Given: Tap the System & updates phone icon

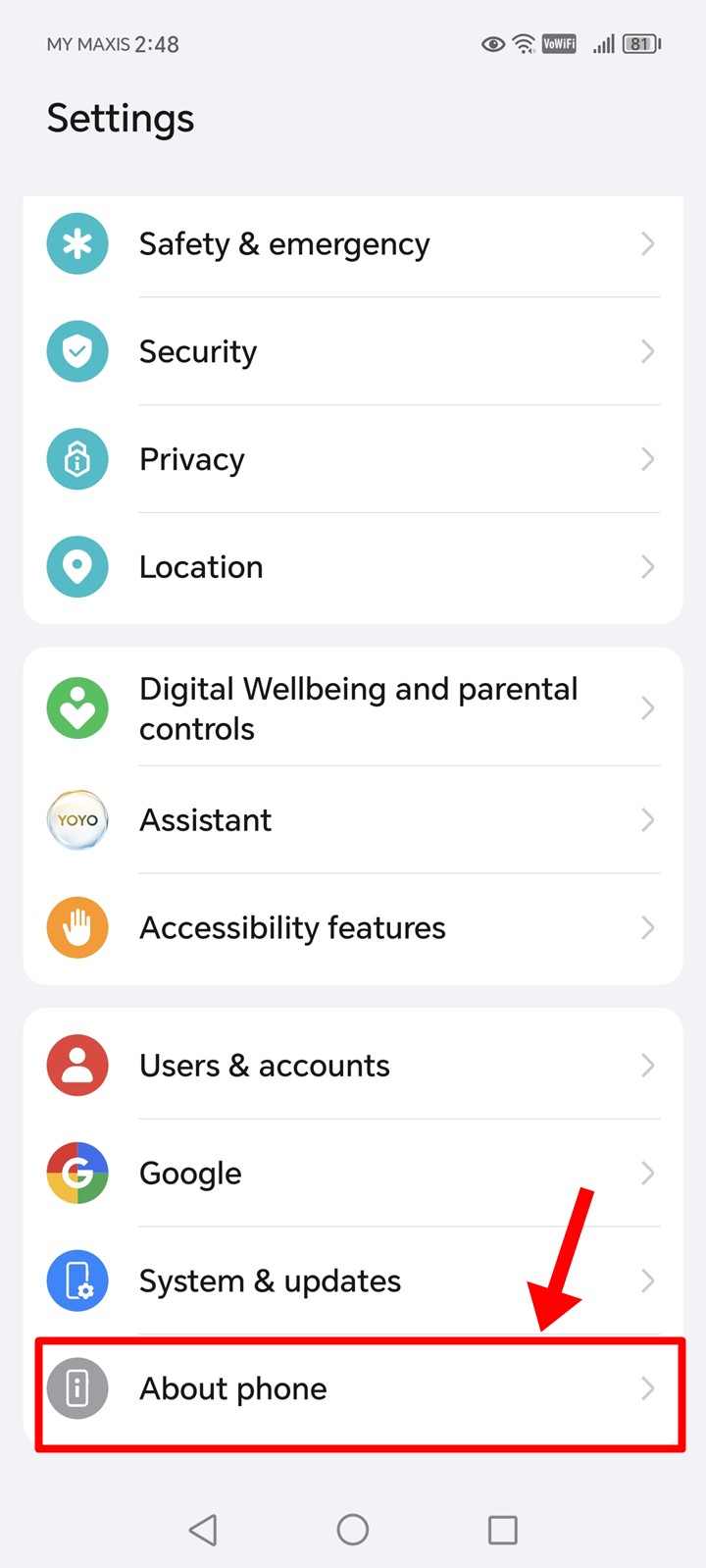Looking at the screenshot, I should (x=77, y=1281).
